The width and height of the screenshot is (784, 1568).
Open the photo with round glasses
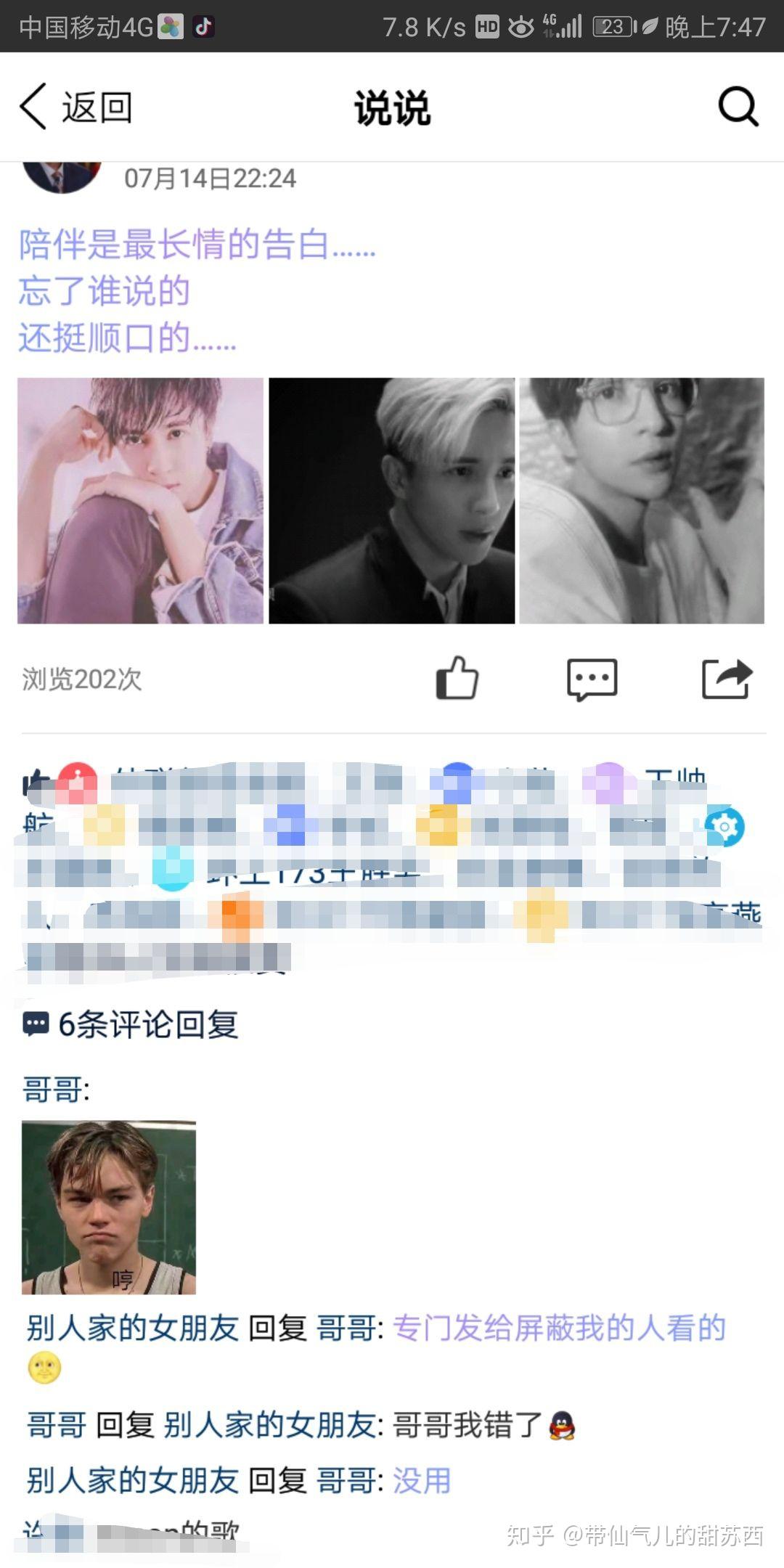pos(642,500)
